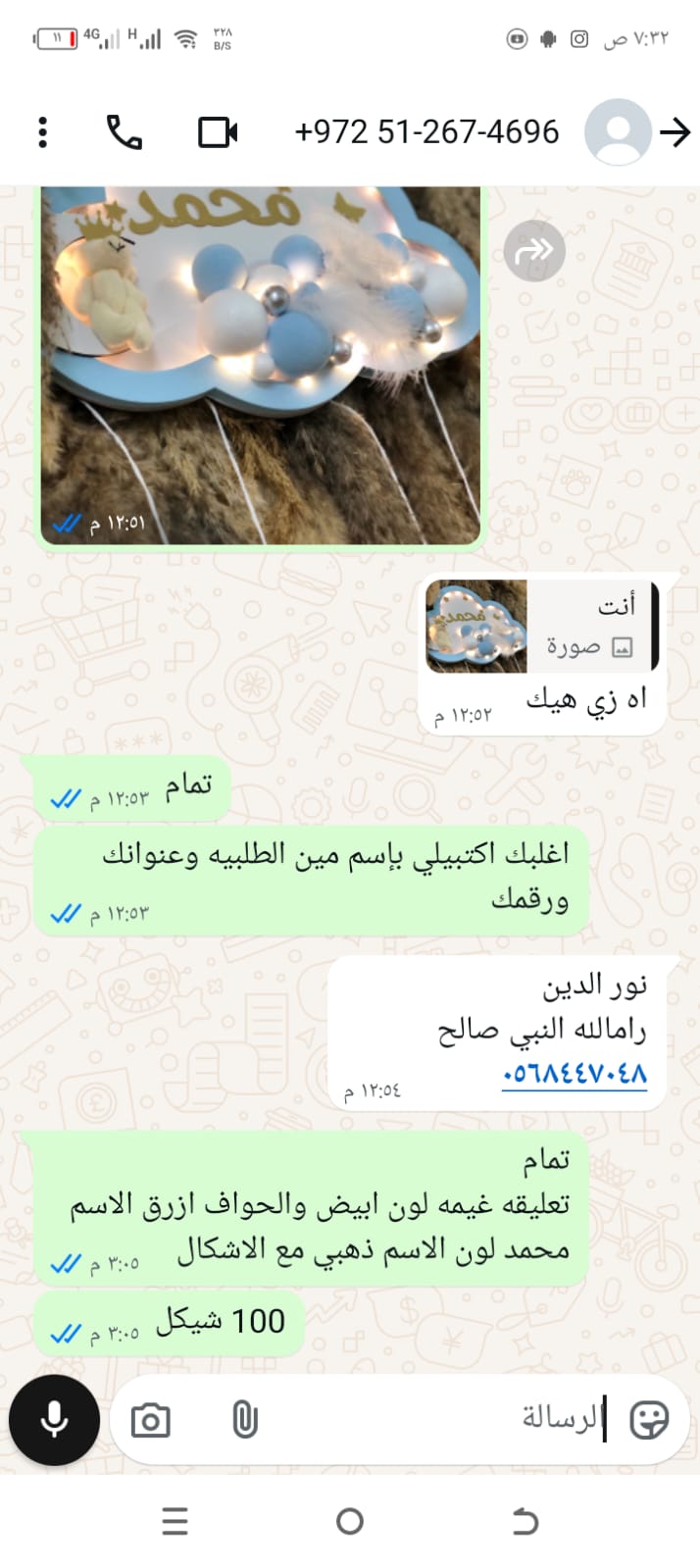Open the sent photo of the Mohammed cloud
Image resolution: width=700 pixels, height=1568 pixels.
point(261,363)
